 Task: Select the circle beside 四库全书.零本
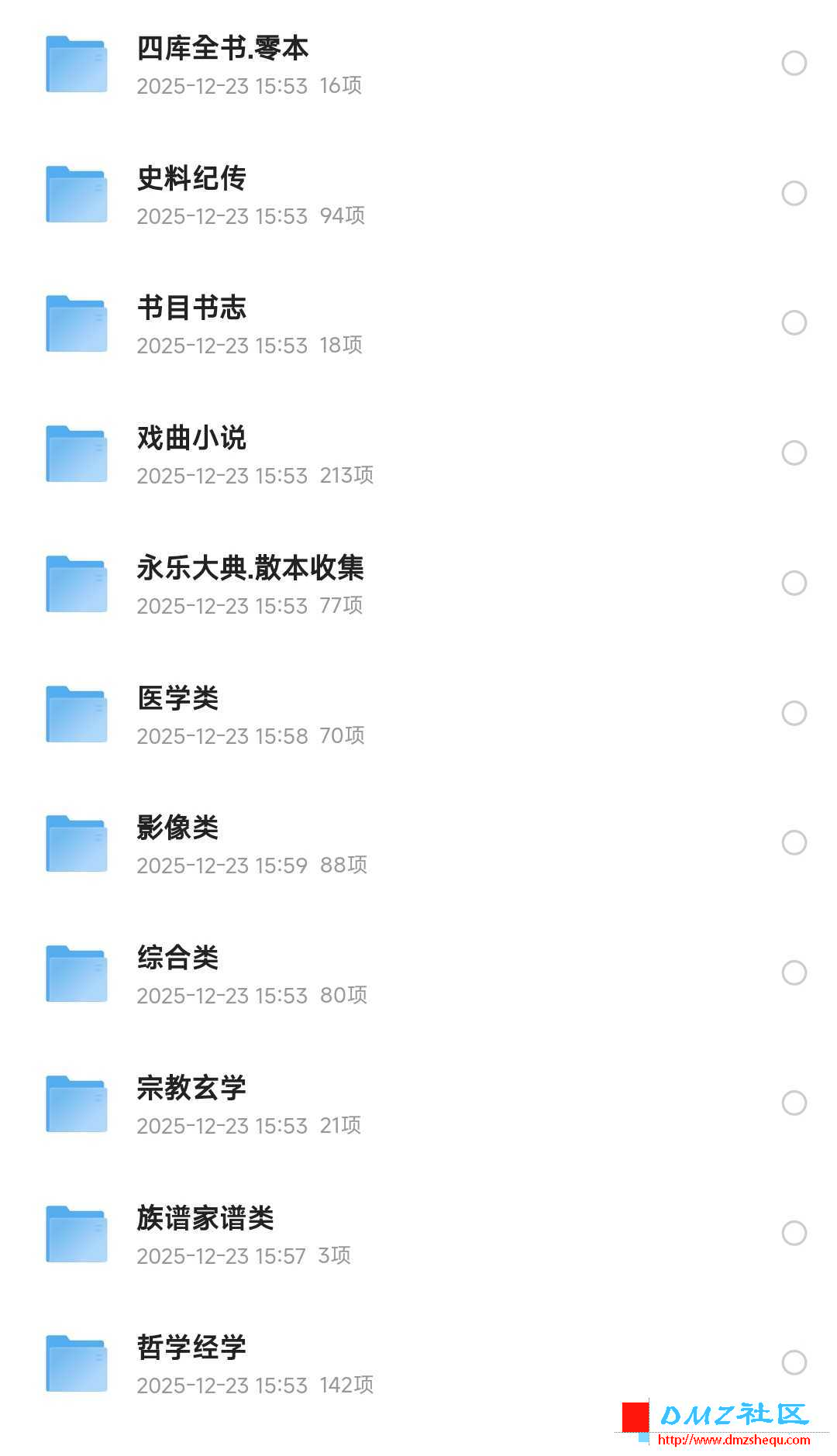tap(793, 63)
